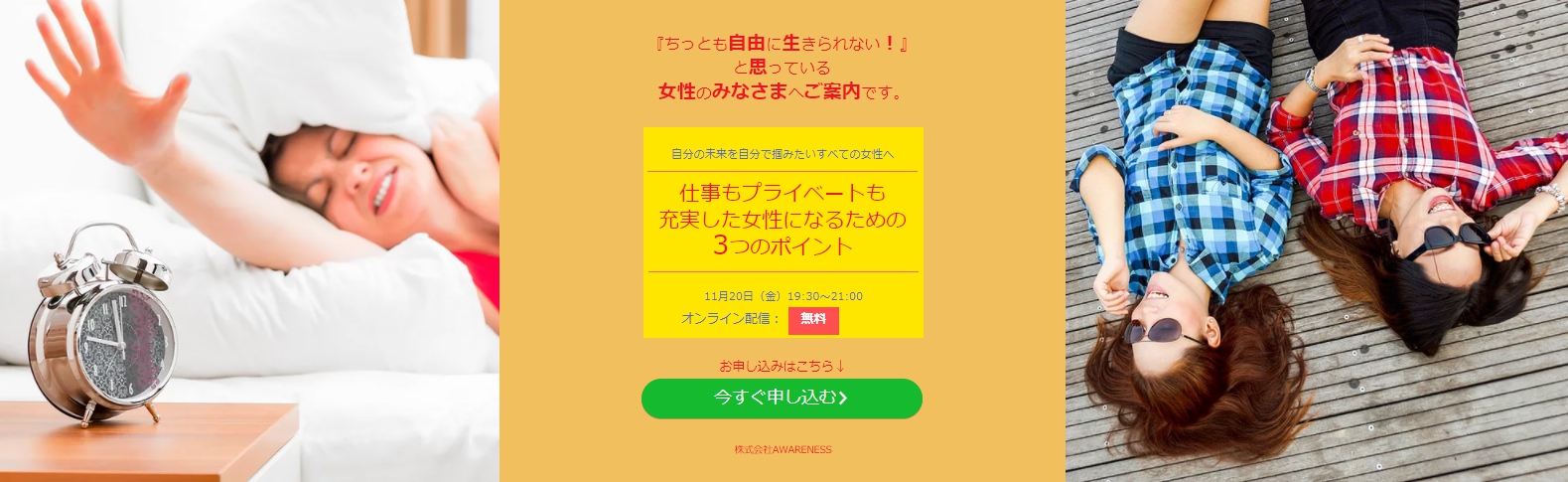Tap the green 今すぐ申し込む button
The width and height of the screenshot is (1568, 482).
782,398
